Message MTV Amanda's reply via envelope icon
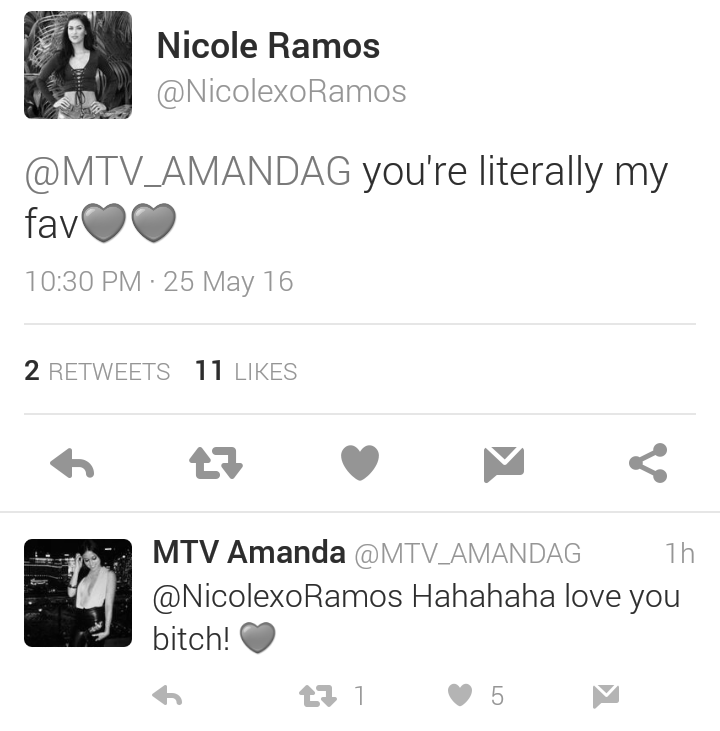The width and height of the screenshot is (720, 731). 605,696
